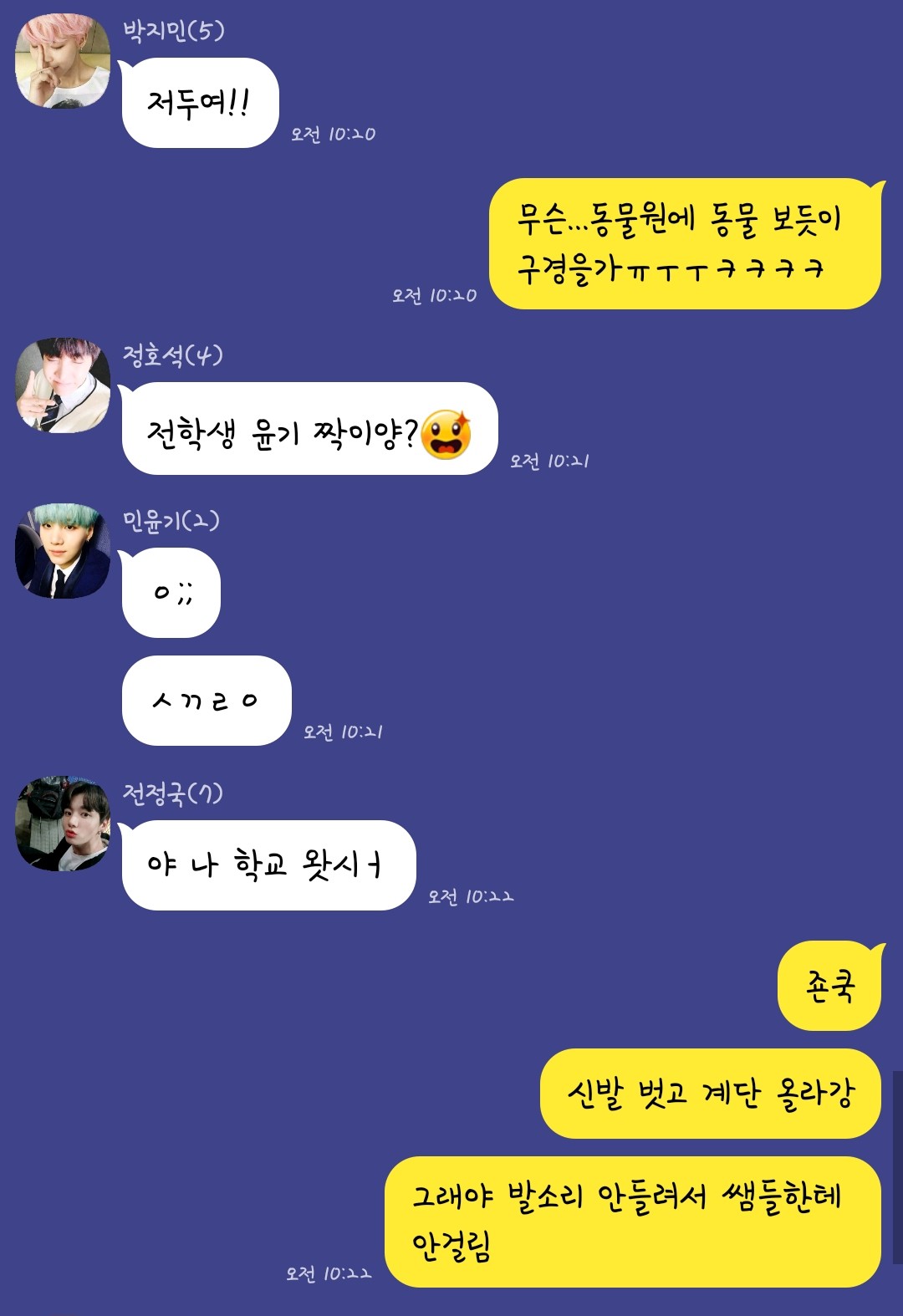Tap 민윤기's avatar
The width and height of the screenshot is (903, 1316).
point(63,551)
